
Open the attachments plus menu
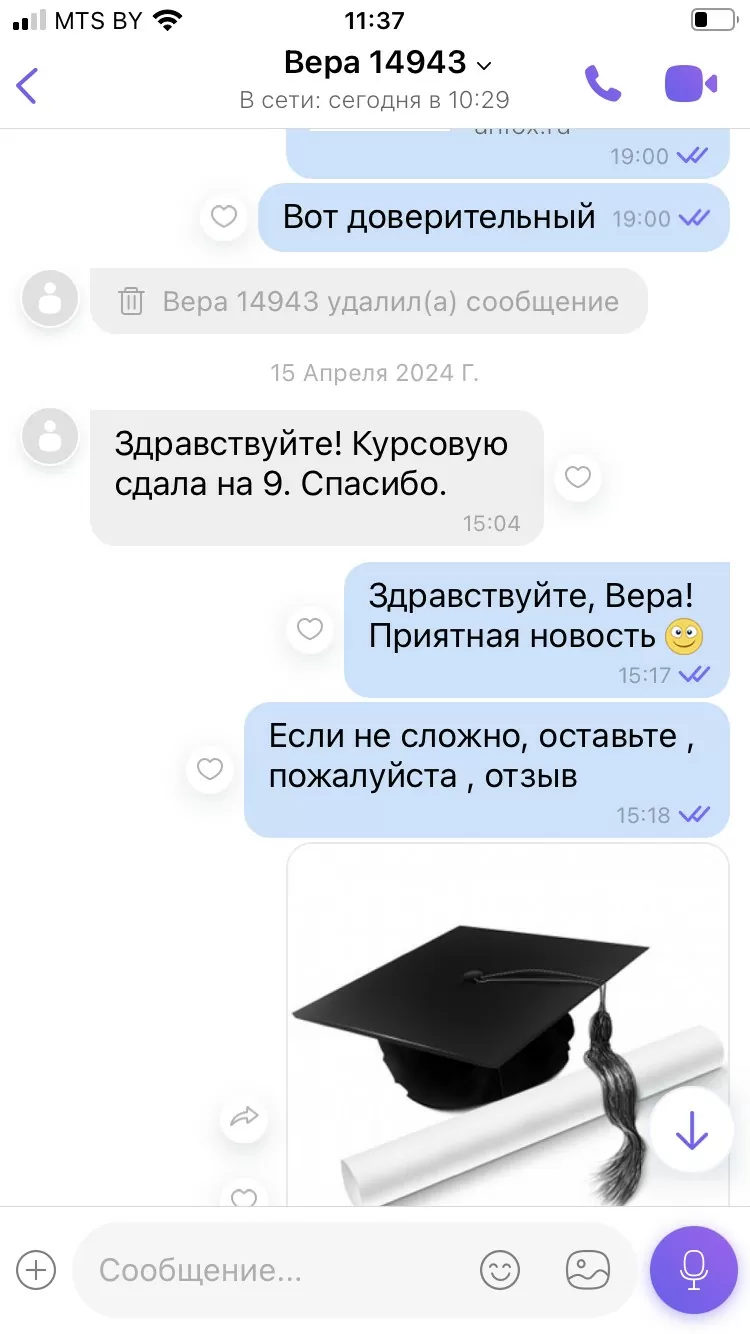click(x=37, y=1270)
